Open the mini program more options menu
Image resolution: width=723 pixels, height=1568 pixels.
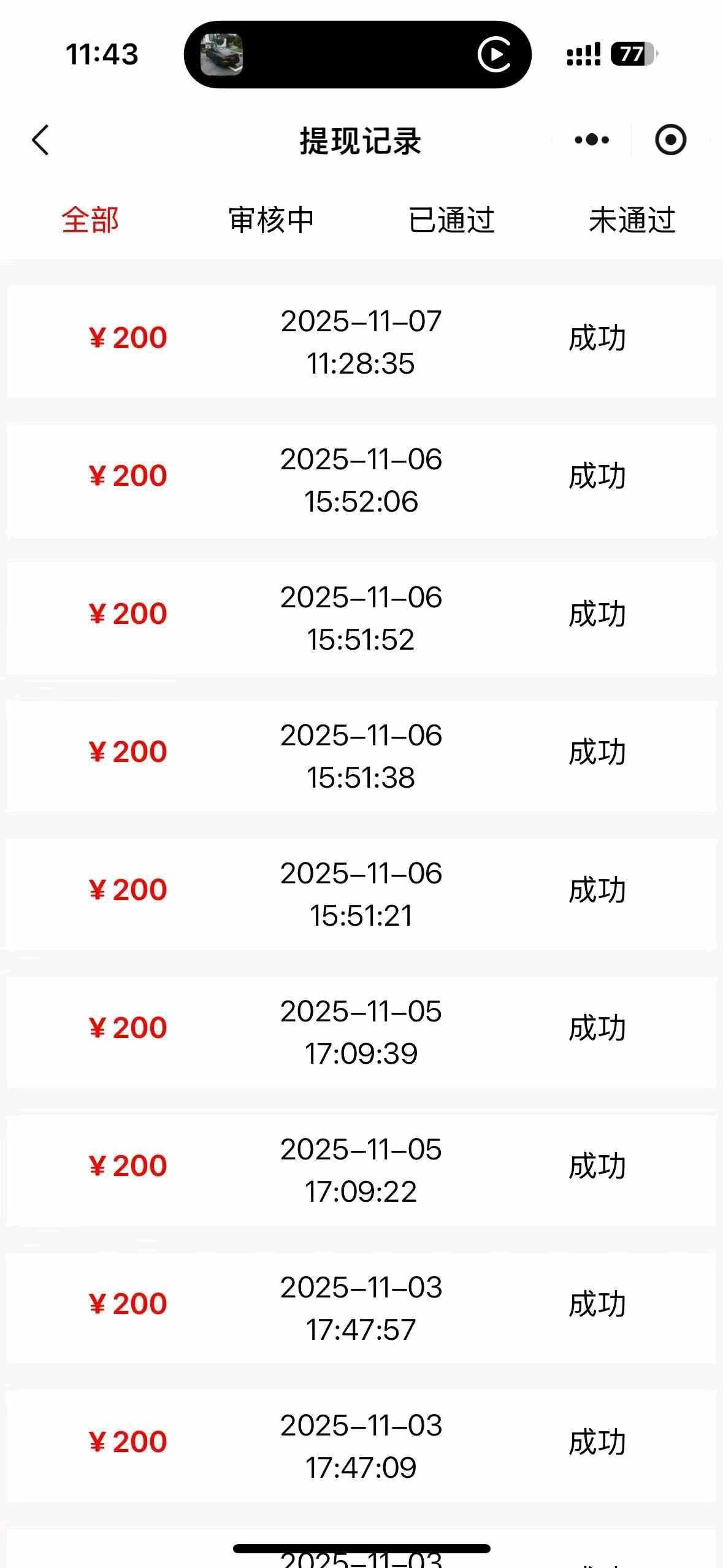coord(592,140)
